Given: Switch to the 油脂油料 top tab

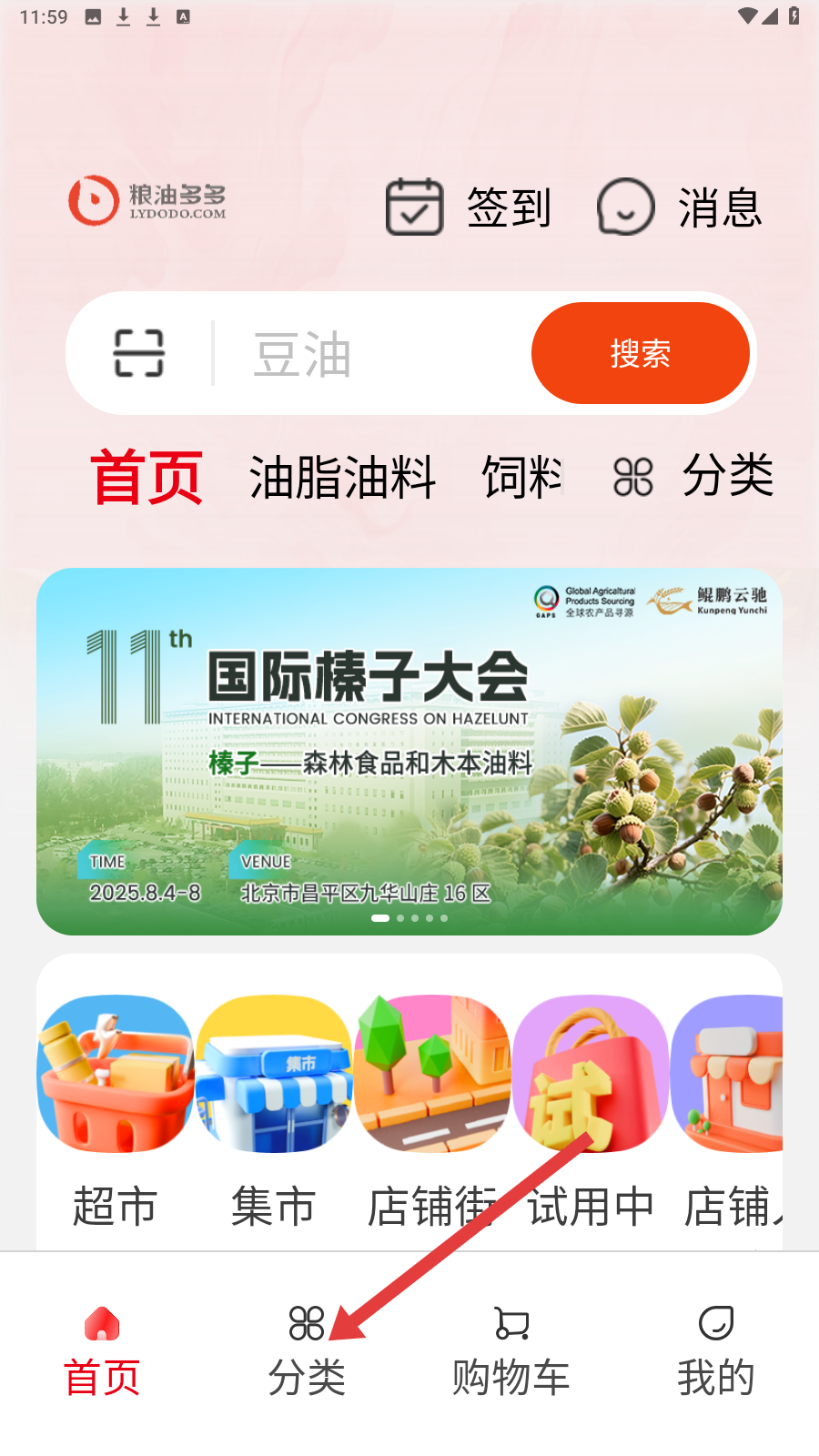Looking at the screenshot, I should (x=342, y=477).
